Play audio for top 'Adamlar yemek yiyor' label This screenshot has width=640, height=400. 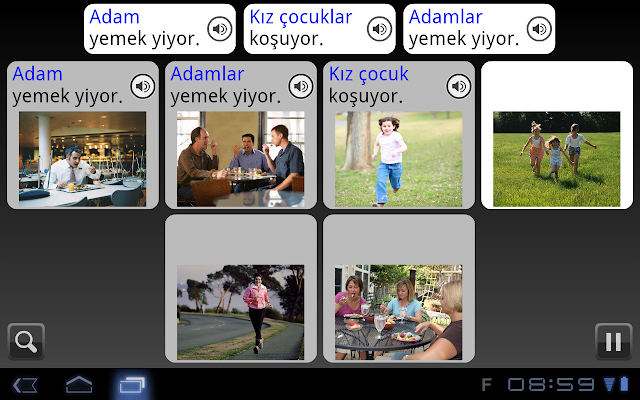[539, 29]
